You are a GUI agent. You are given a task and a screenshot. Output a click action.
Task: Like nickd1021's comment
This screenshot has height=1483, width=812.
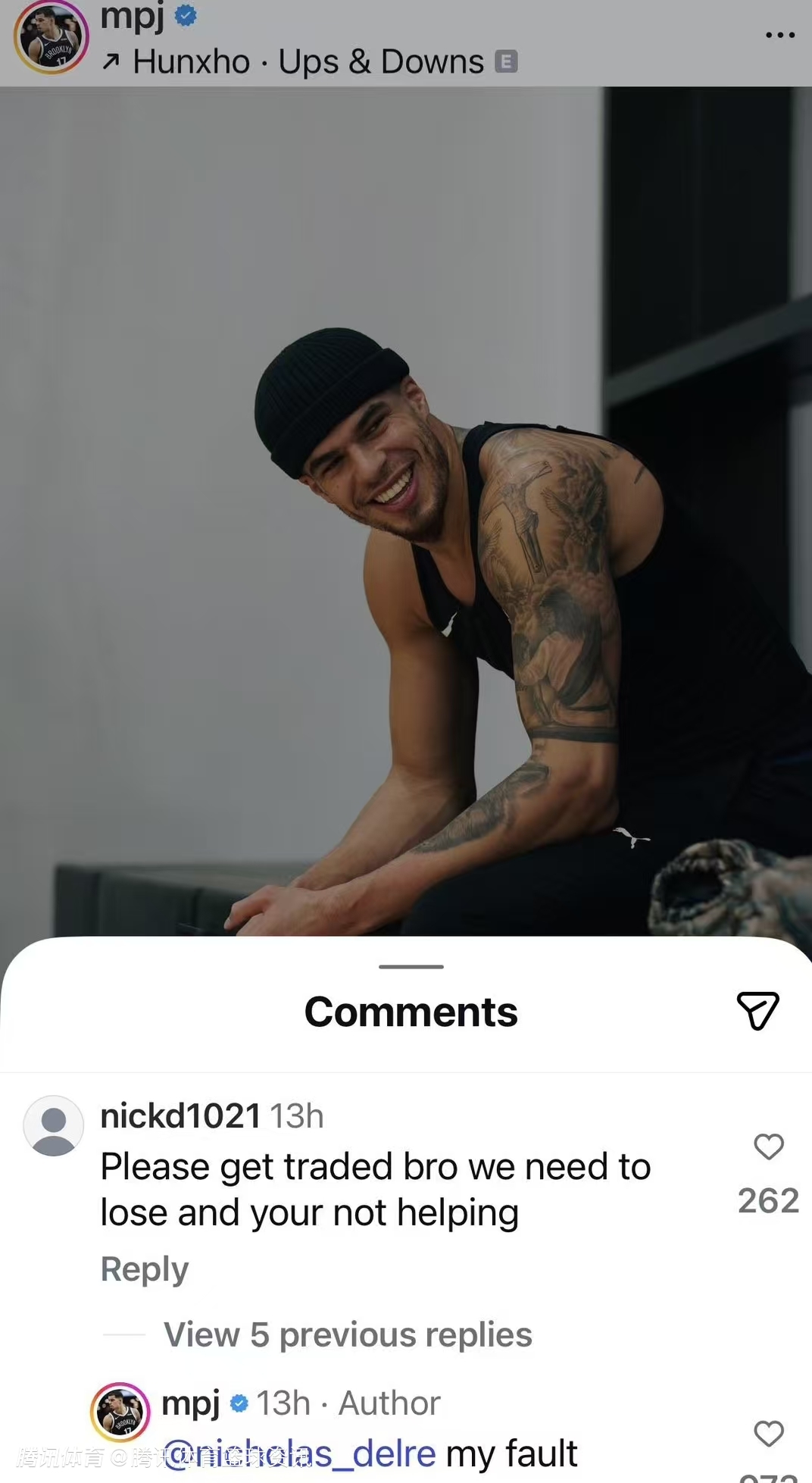pyautogui.click(x=768, y=1147)
